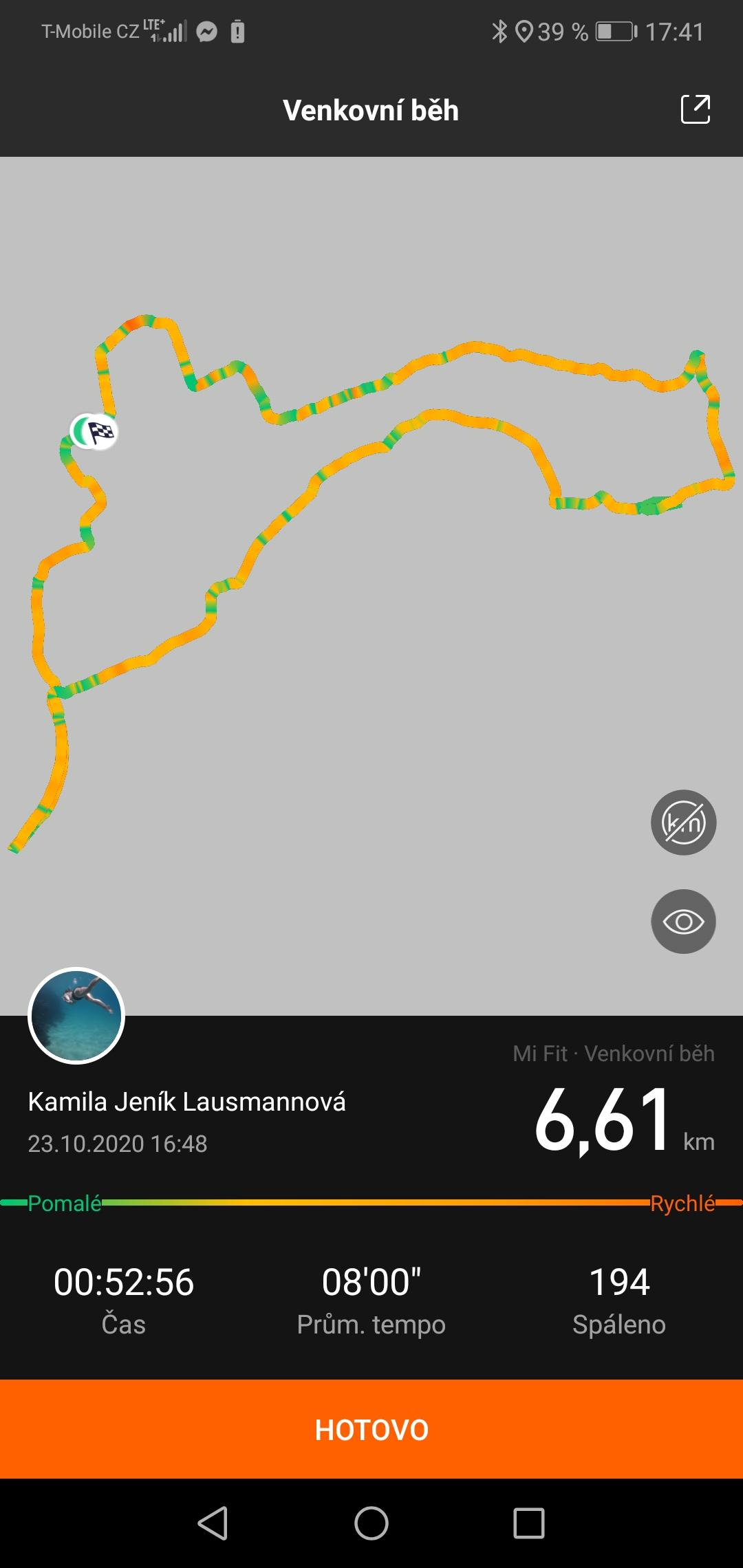Open Kamila's profile picture

coord(76,1016)
